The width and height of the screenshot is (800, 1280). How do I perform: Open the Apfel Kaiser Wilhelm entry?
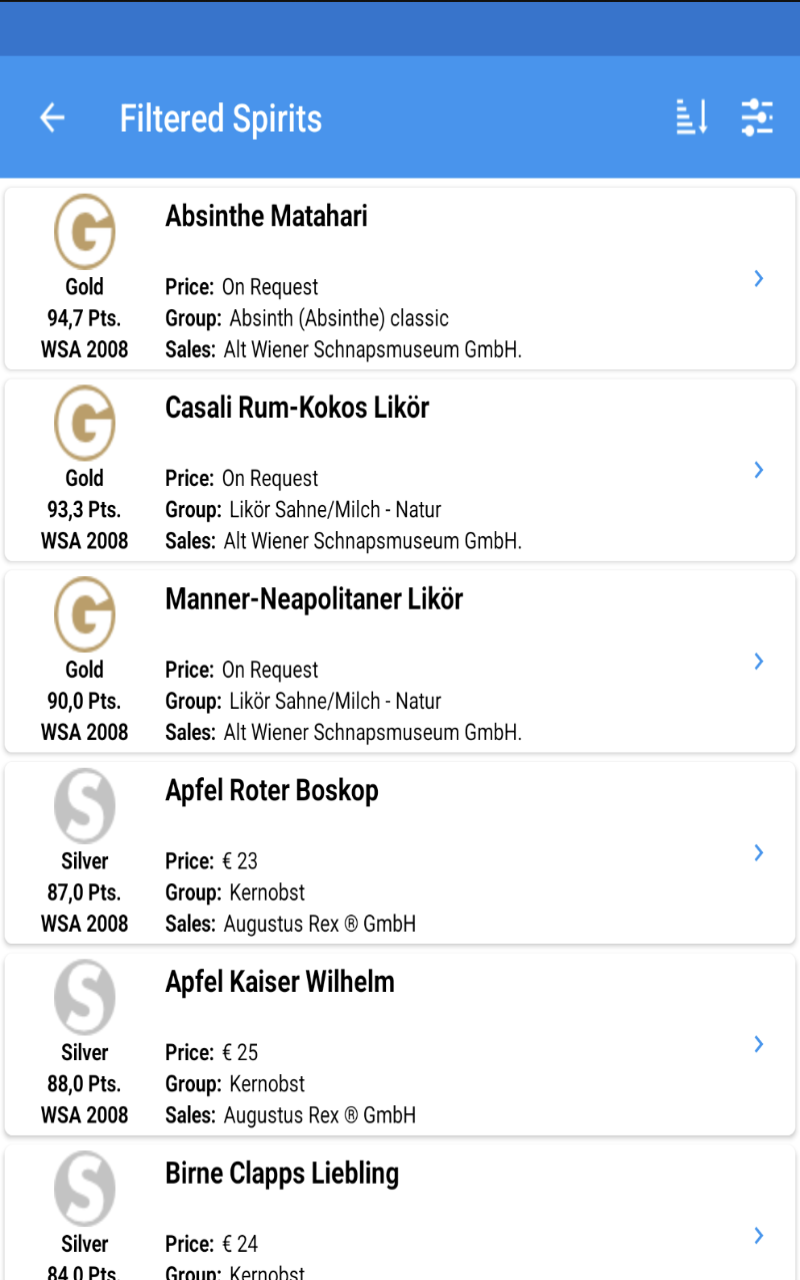[x=758, y=1045]
